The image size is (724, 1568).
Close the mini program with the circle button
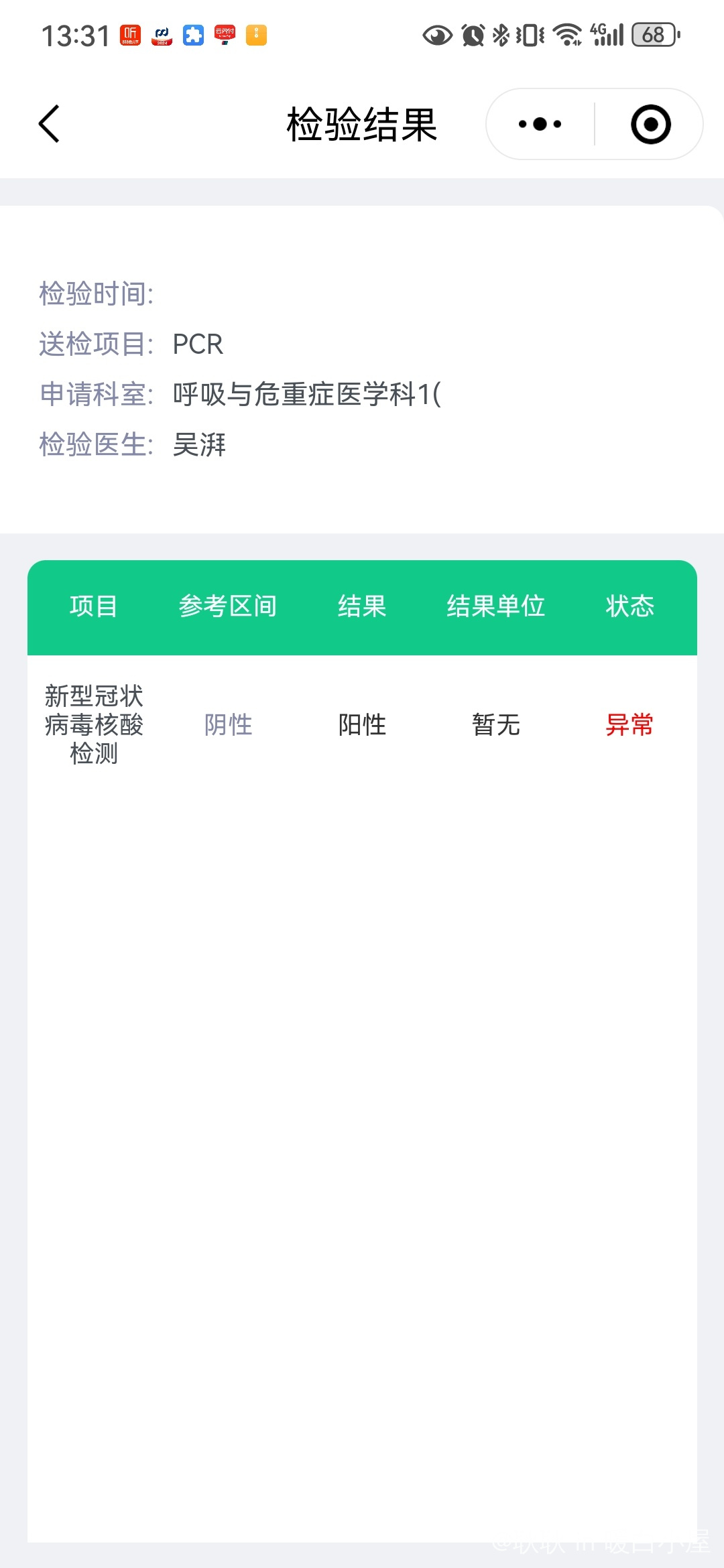[650, 124]
